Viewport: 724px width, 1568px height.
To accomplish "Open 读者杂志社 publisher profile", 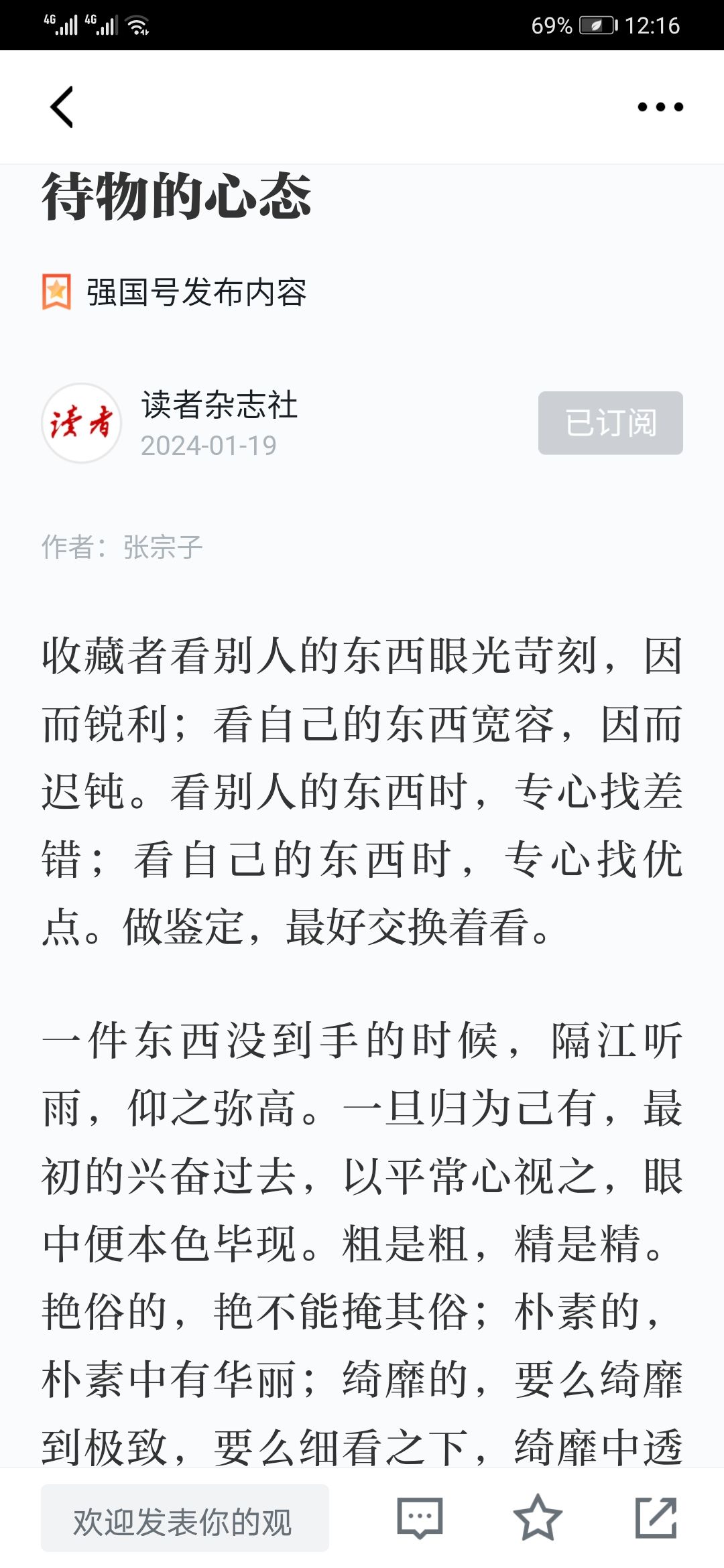I will 219,405.
